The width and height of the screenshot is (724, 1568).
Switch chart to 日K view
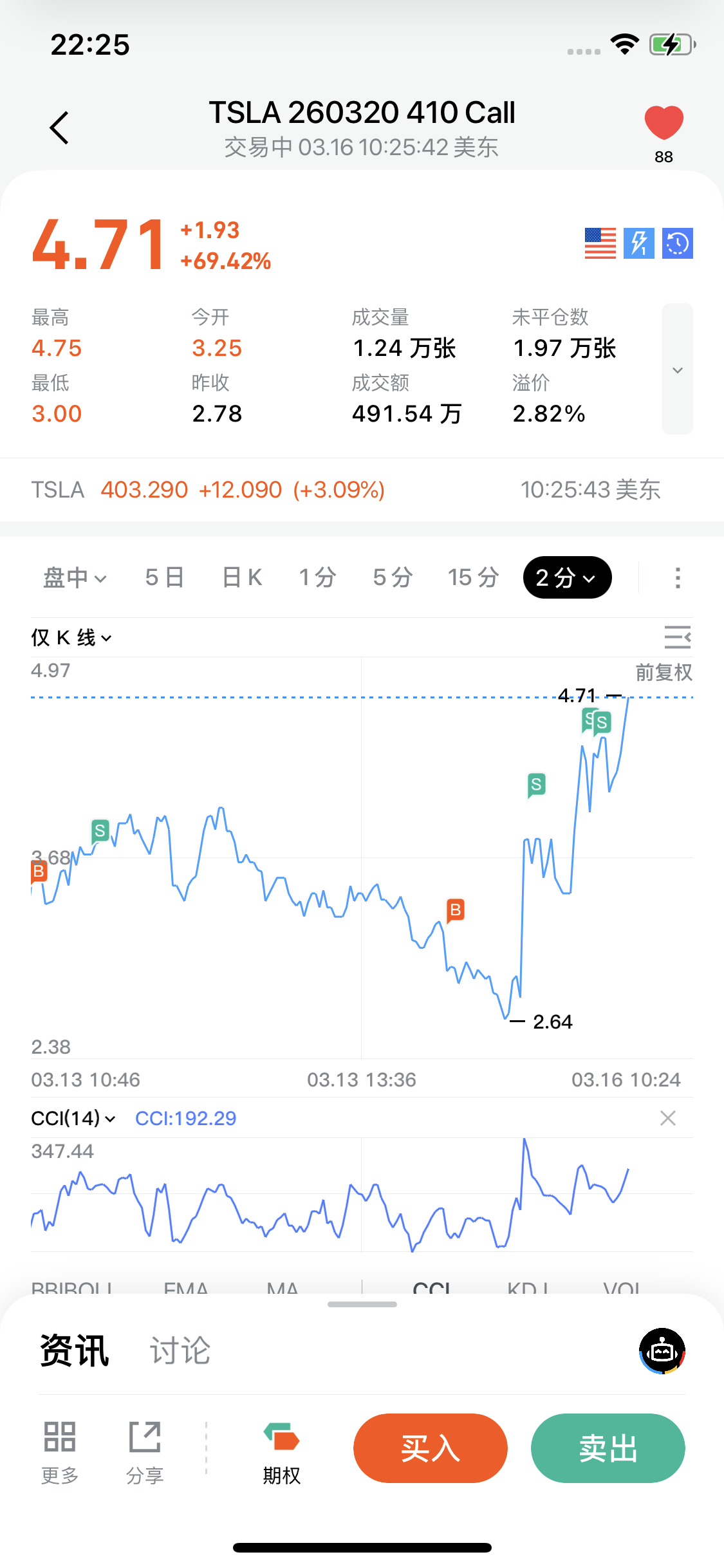[x=242, y=577]
